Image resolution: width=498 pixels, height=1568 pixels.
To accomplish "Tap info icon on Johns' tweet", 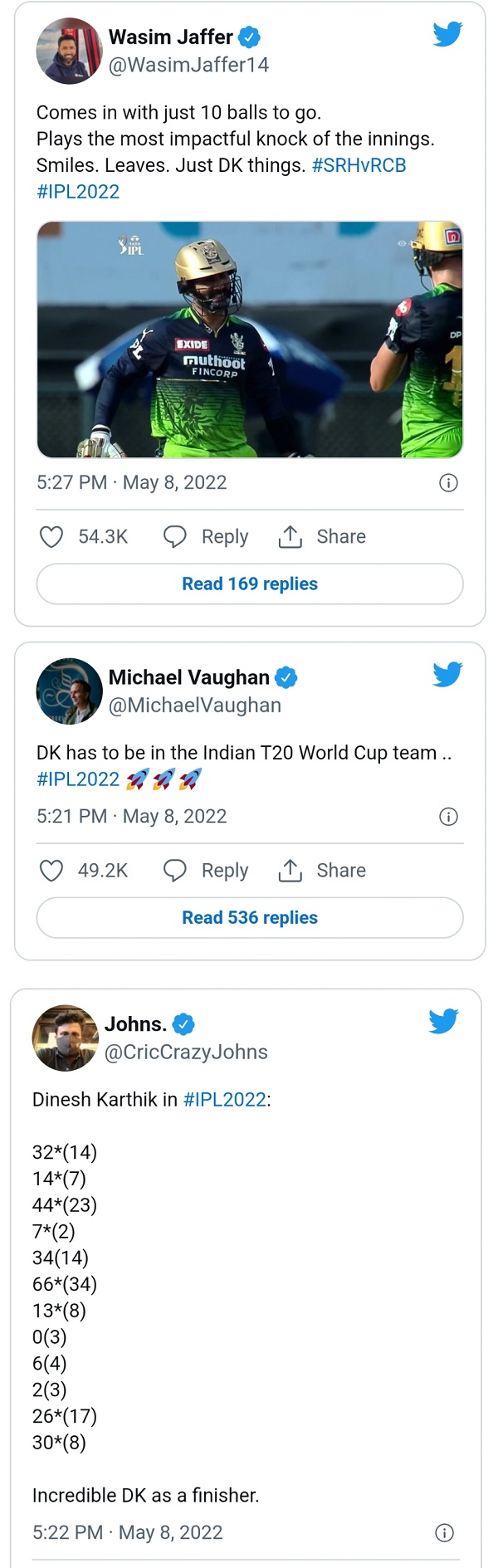I will point(444,1533).
